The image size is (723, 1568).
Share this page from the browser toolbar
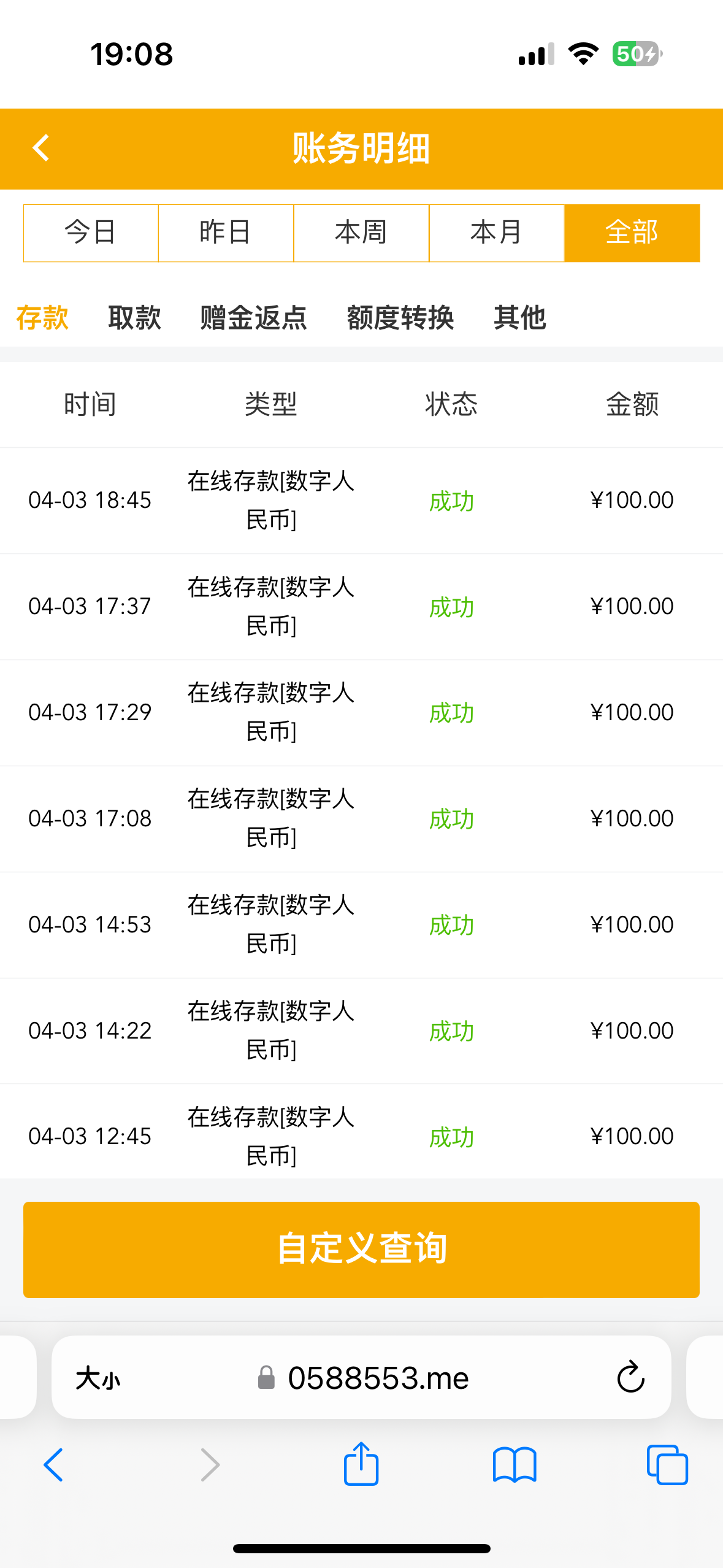pyautogui.click(x=361, y=1464)
